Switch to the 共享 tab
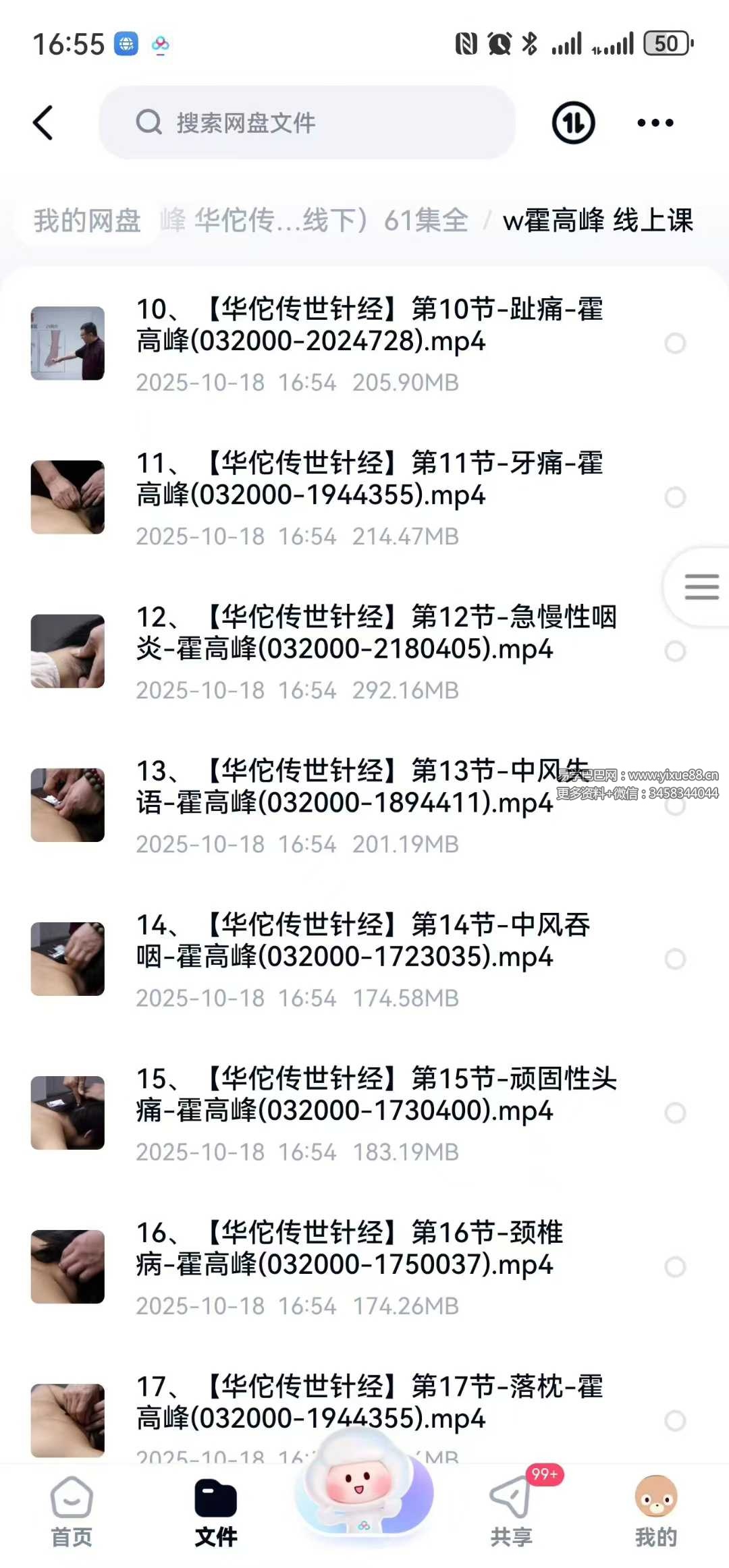The height and width of the screenshot is (1568, 729). click(x=511, y=1513)
